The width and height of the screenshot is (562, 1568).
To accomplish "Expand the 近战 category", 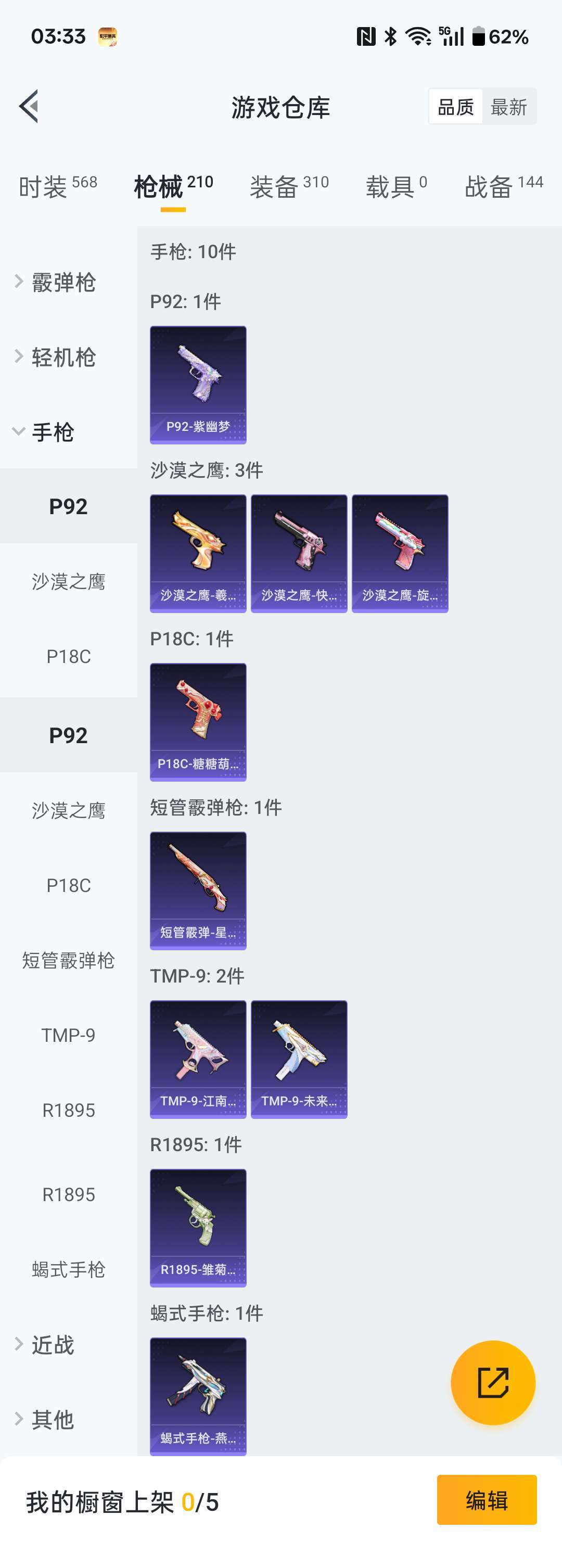I will [x=53, y=1345].
